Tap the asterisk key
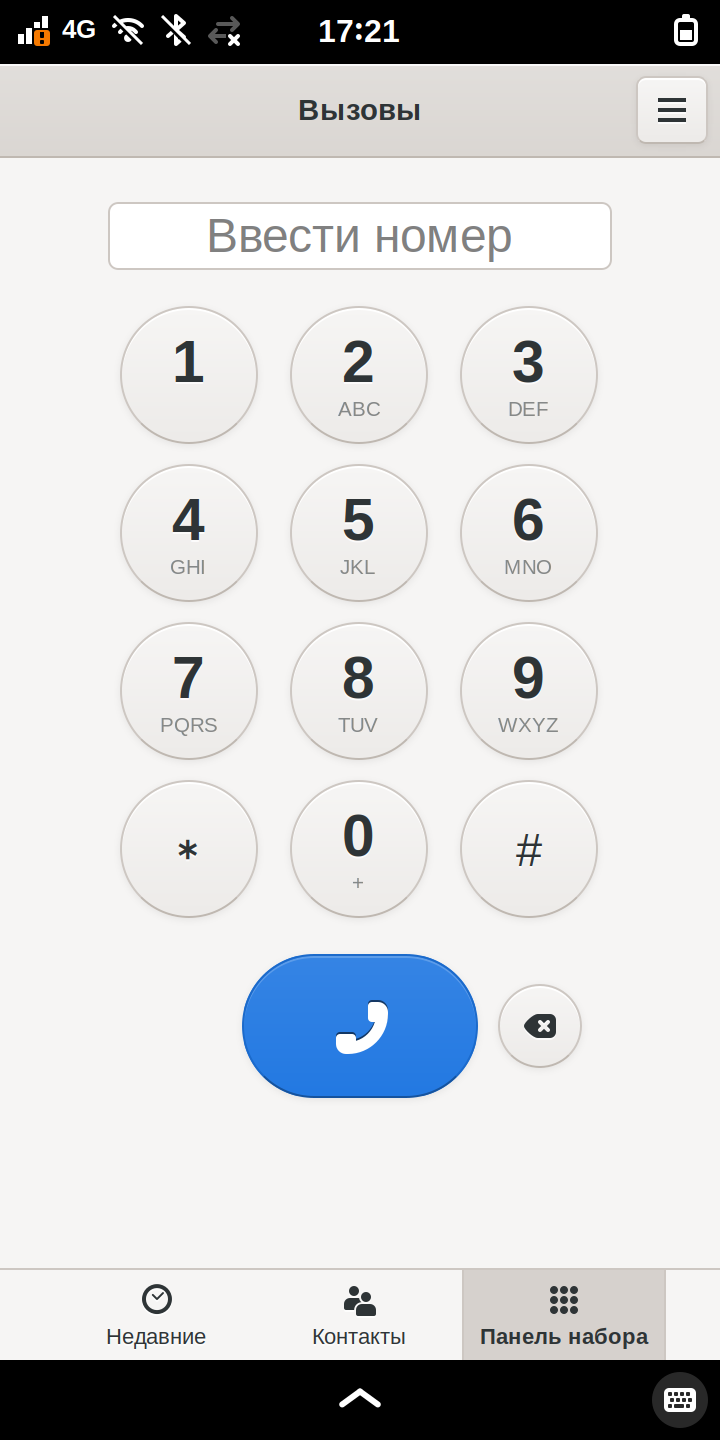The image size is (720, 1440). pos(189,849)
